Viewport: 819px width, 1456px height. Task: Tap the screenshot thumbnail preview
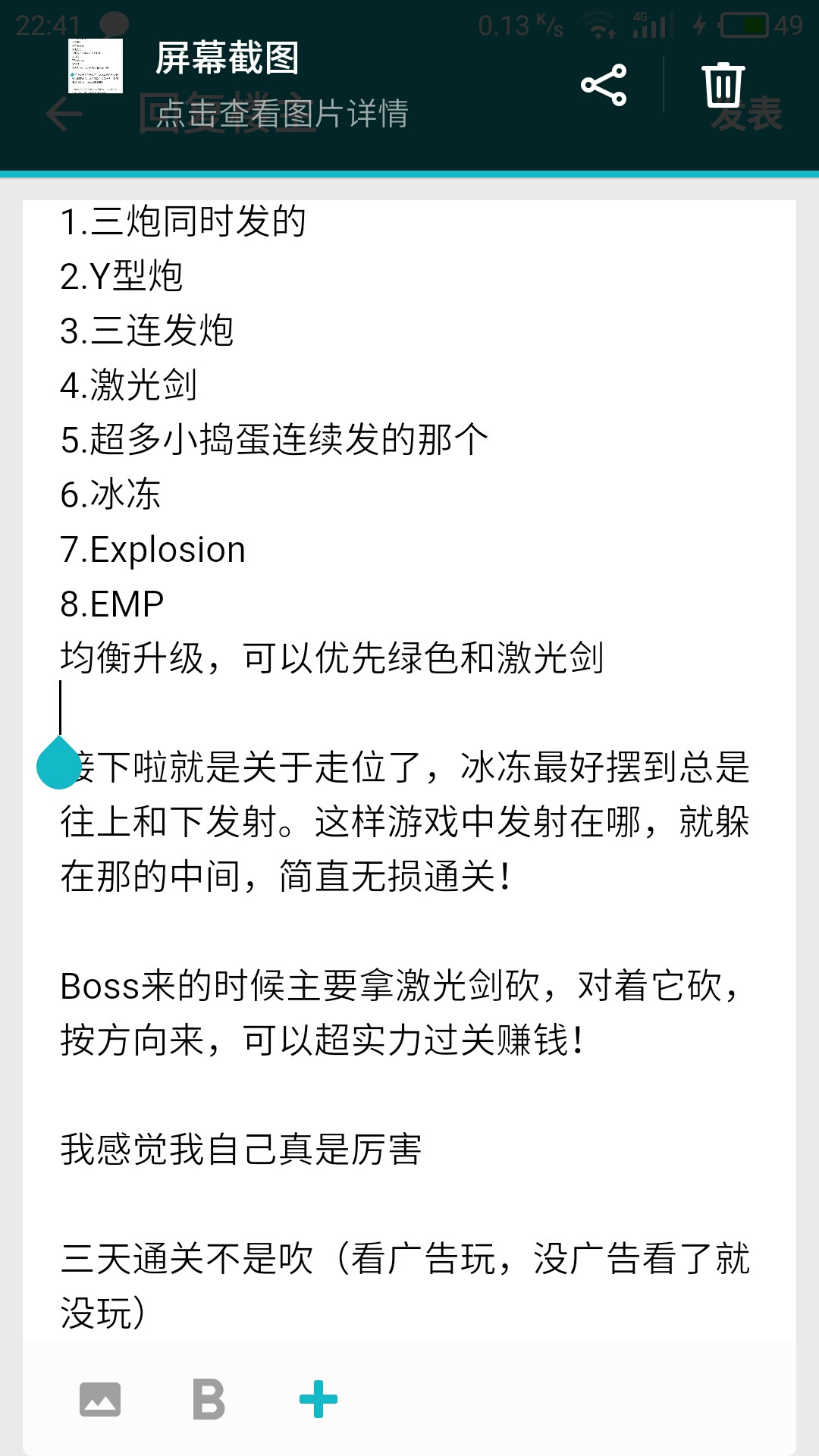(x=96, y=66)
